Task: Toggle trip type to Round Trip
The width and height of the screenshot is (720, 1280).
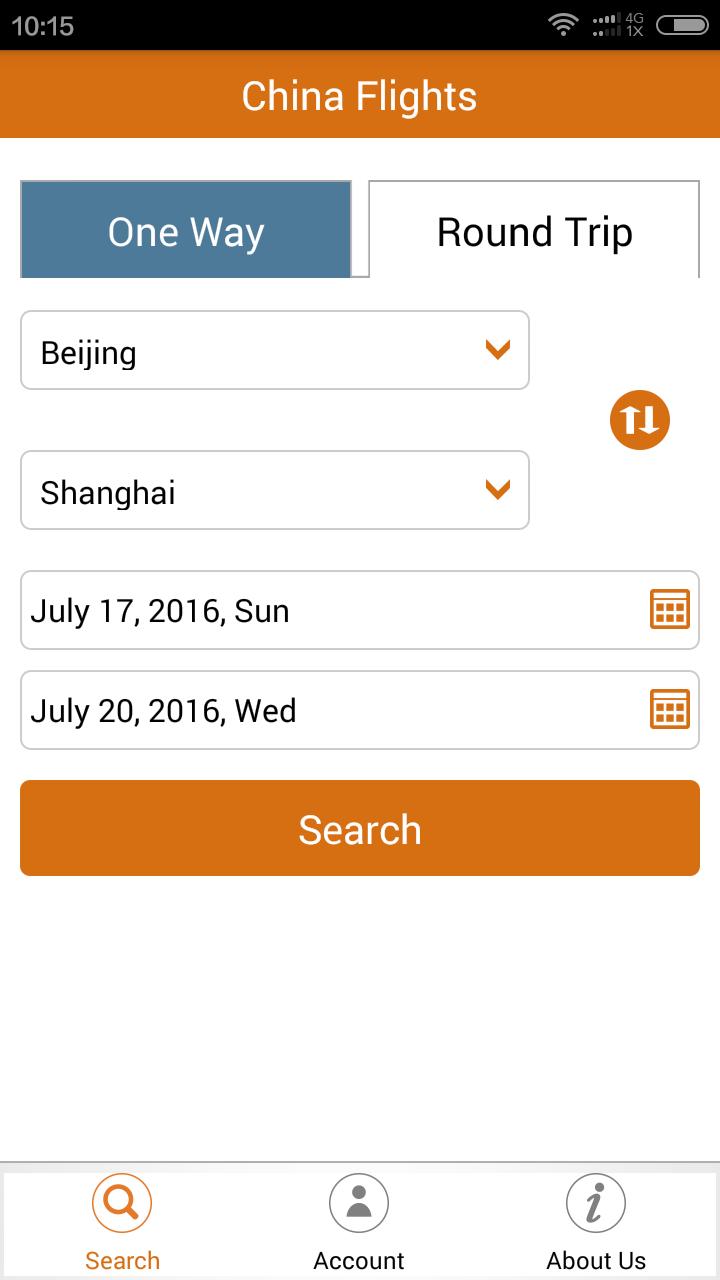Action: [x=534, y=230]
